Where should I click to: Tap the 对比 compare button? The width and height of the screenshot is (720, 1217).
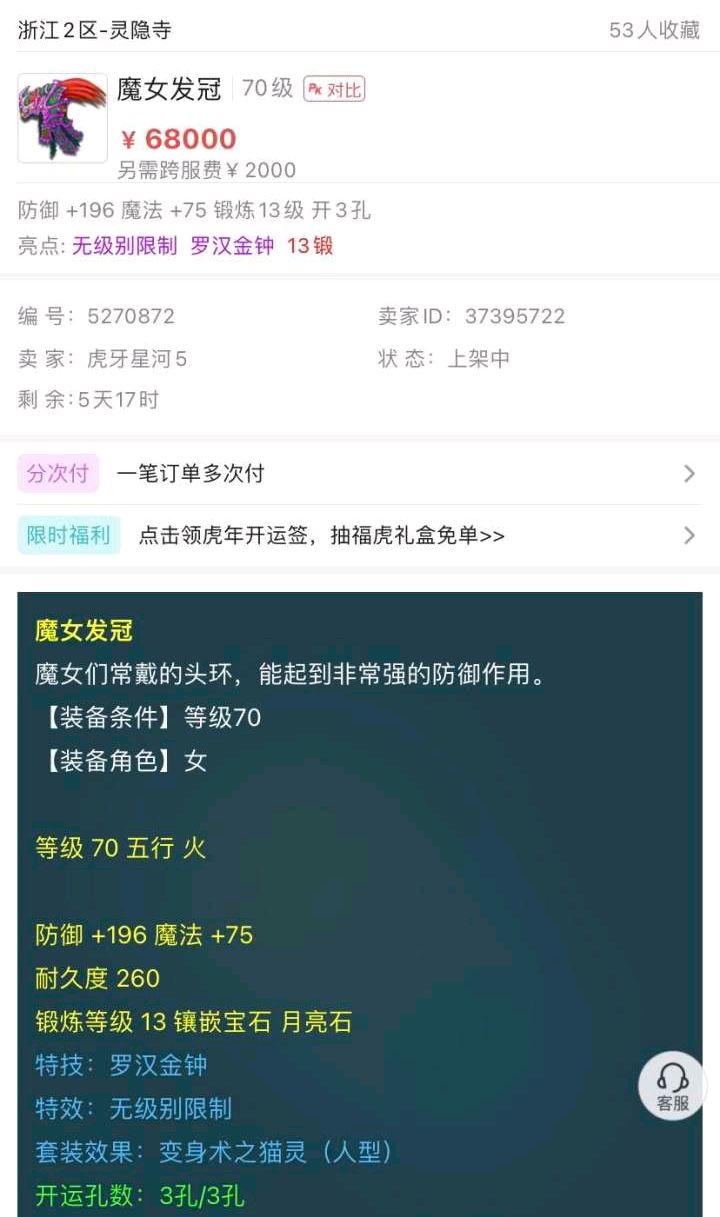point(335,89)
